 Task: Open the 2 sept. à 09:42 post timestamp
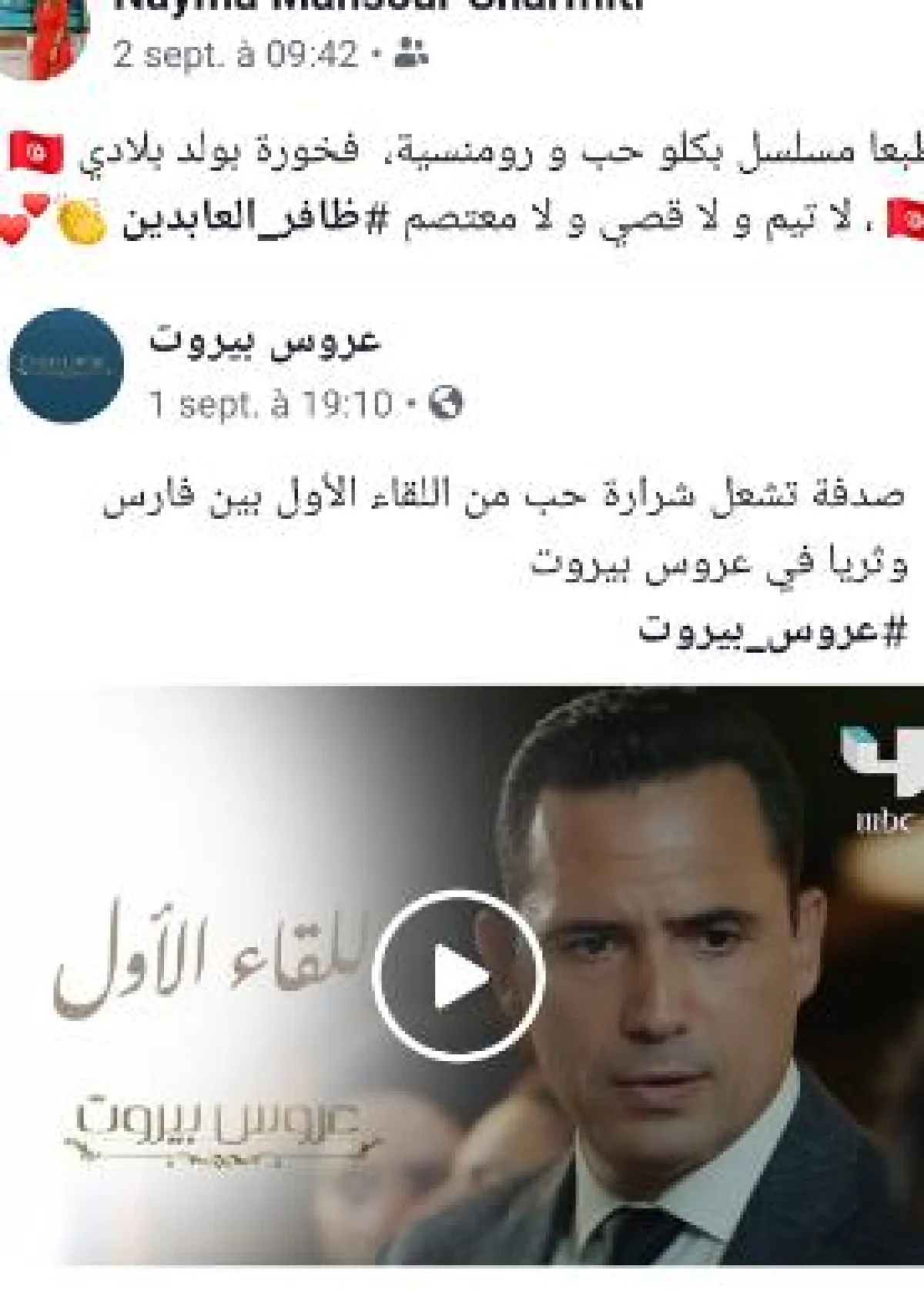point(235,55)
